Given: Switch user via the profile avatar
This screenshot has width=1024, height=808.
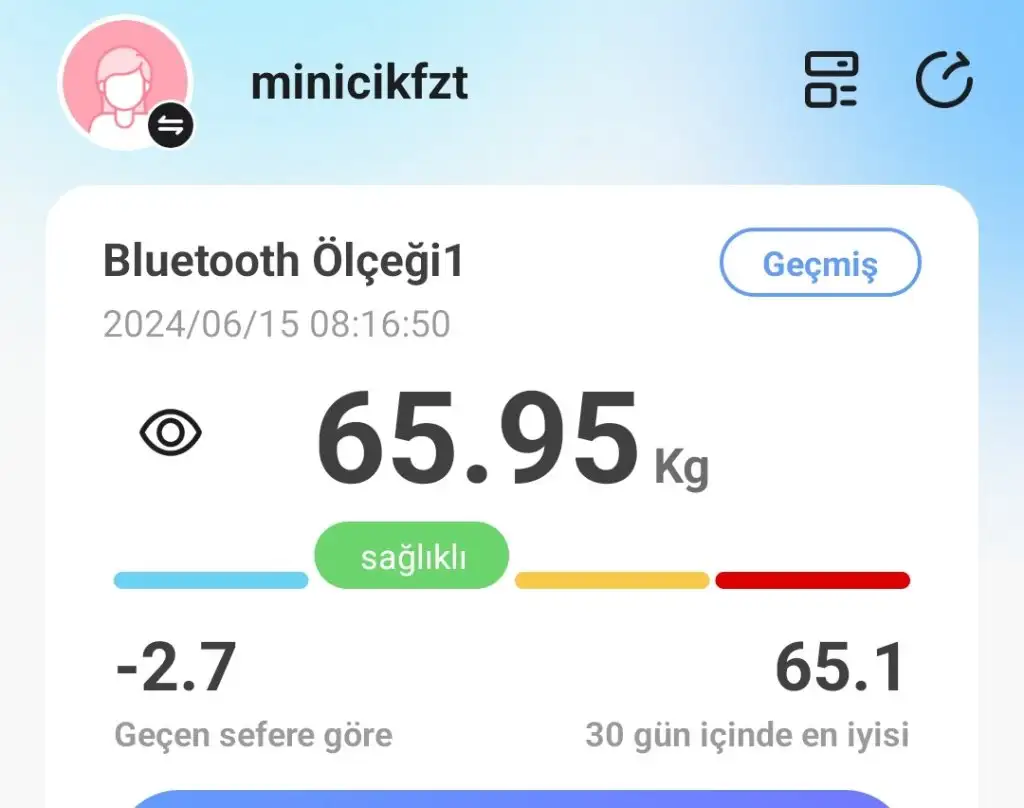Looking at the screenshot, I should (125, 83).
